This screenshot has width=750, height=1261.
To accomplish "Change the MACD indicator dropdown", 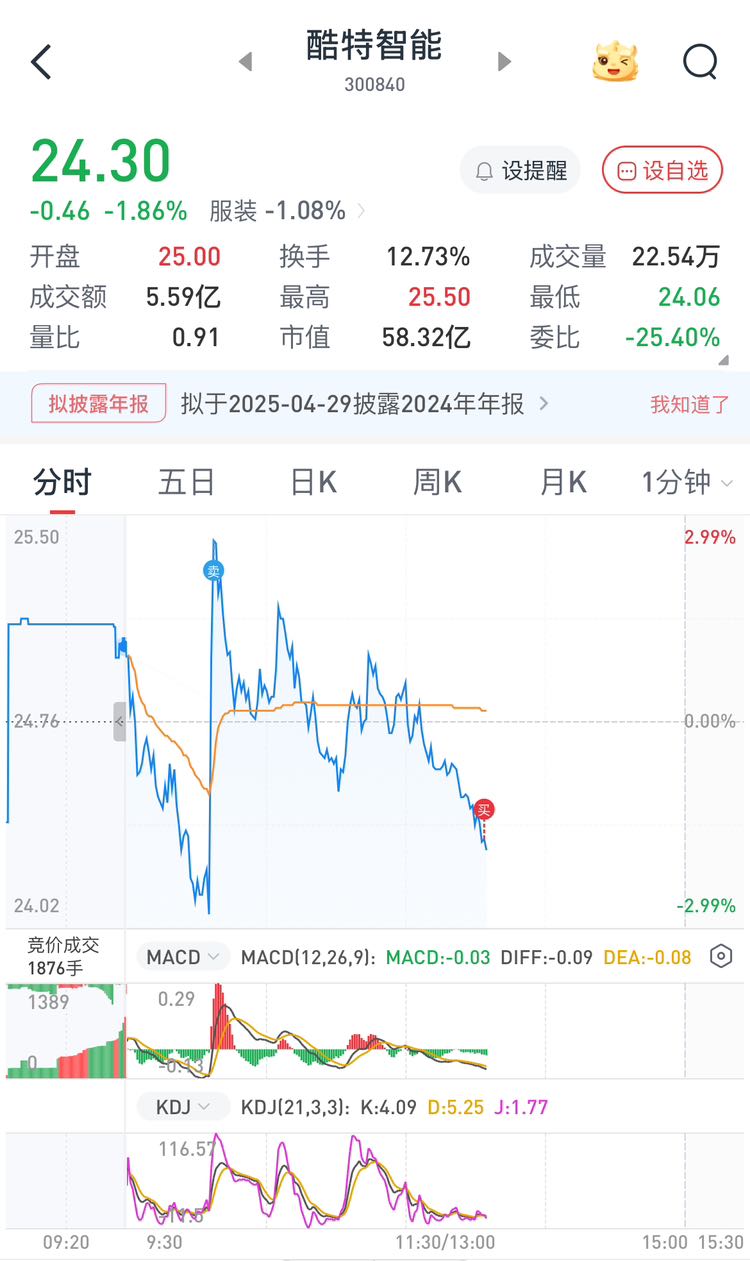I will (183, 957).
